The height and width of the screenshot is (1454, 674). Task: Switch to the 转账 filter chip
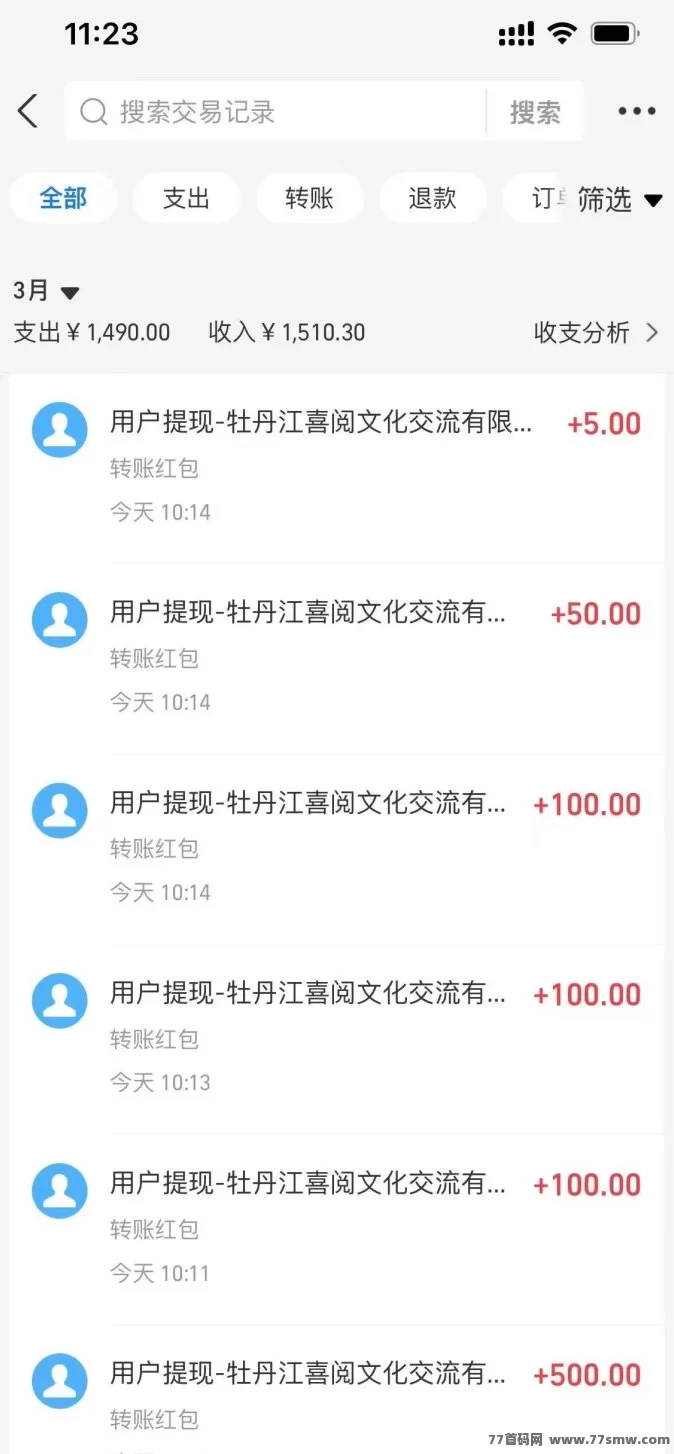(309, 198)
